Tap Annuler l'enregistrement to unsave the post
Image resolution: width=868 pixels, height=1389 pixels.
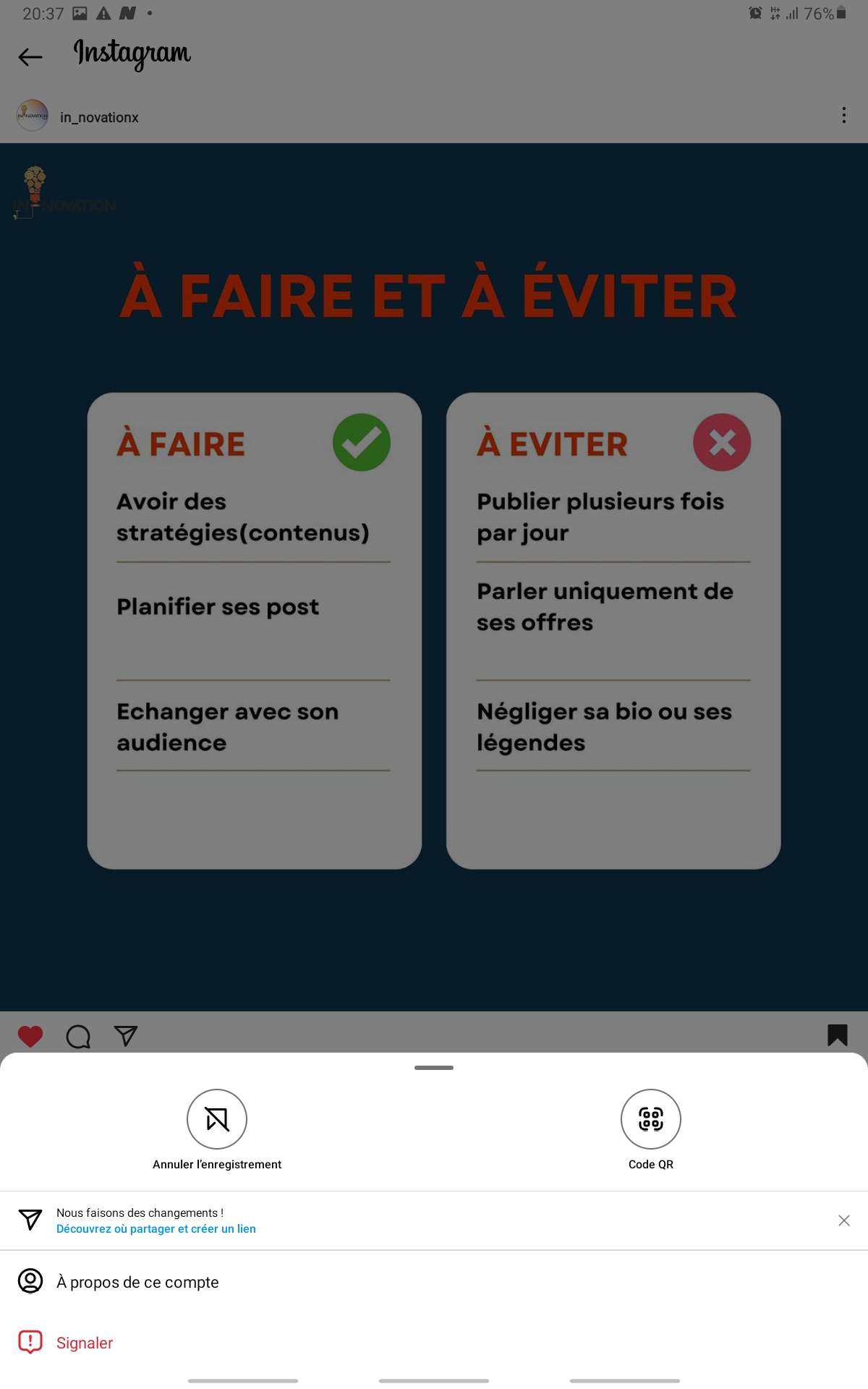pos(217,1119)
